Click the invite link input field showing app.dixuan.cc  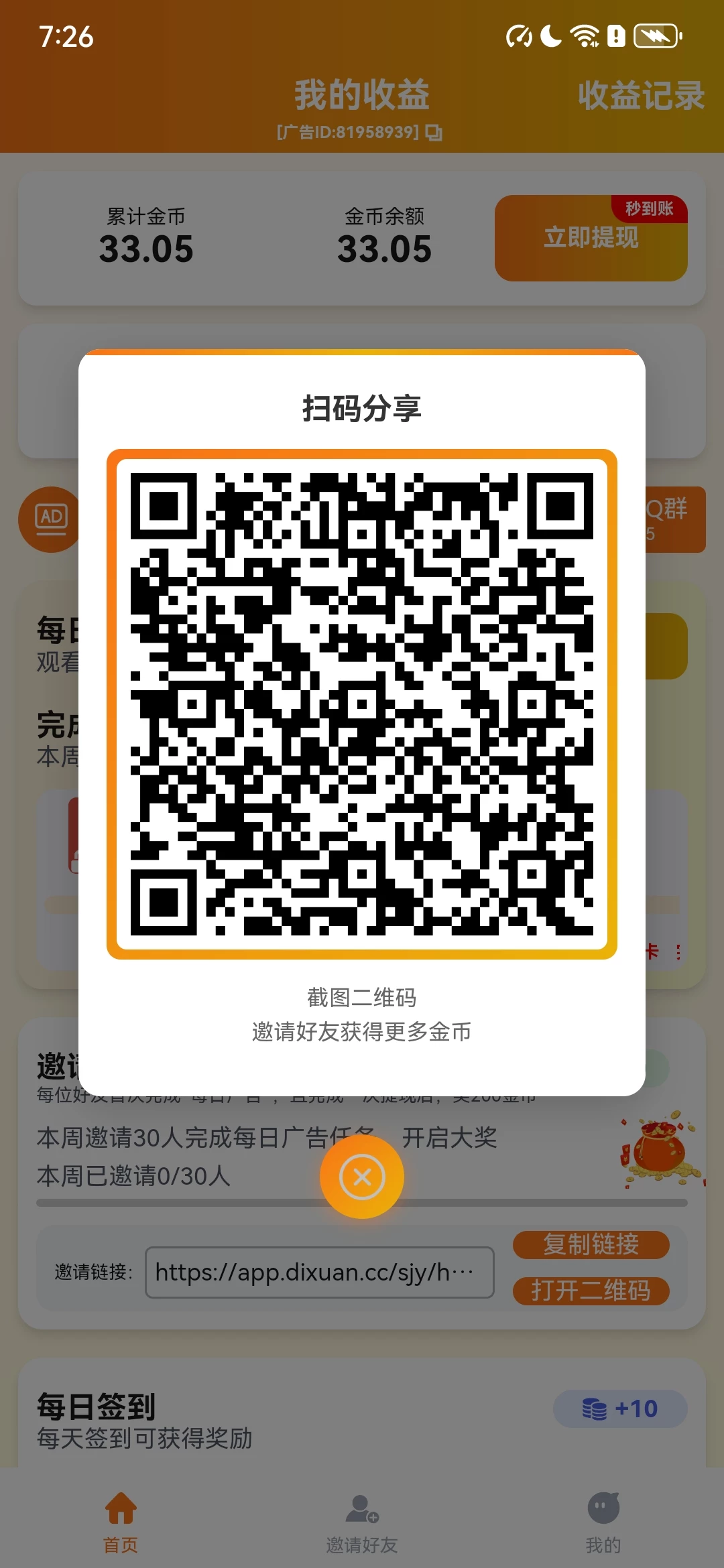pos(318,1272)
